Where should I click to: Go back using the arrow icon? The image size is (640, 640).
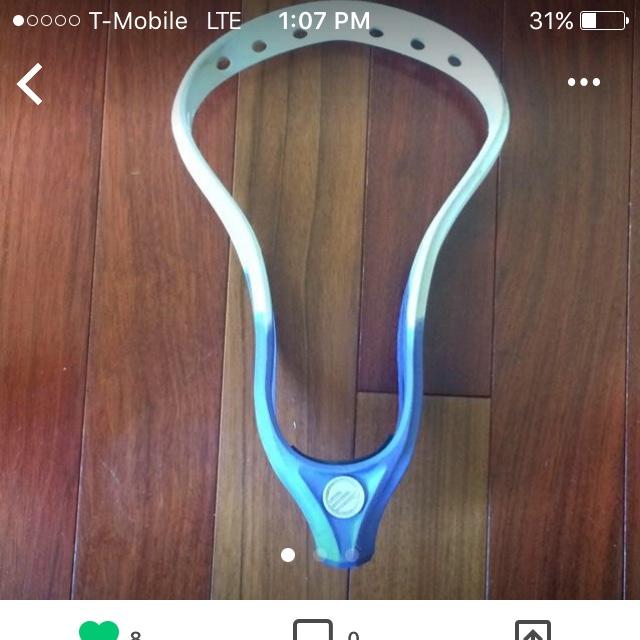coord(31,84)
